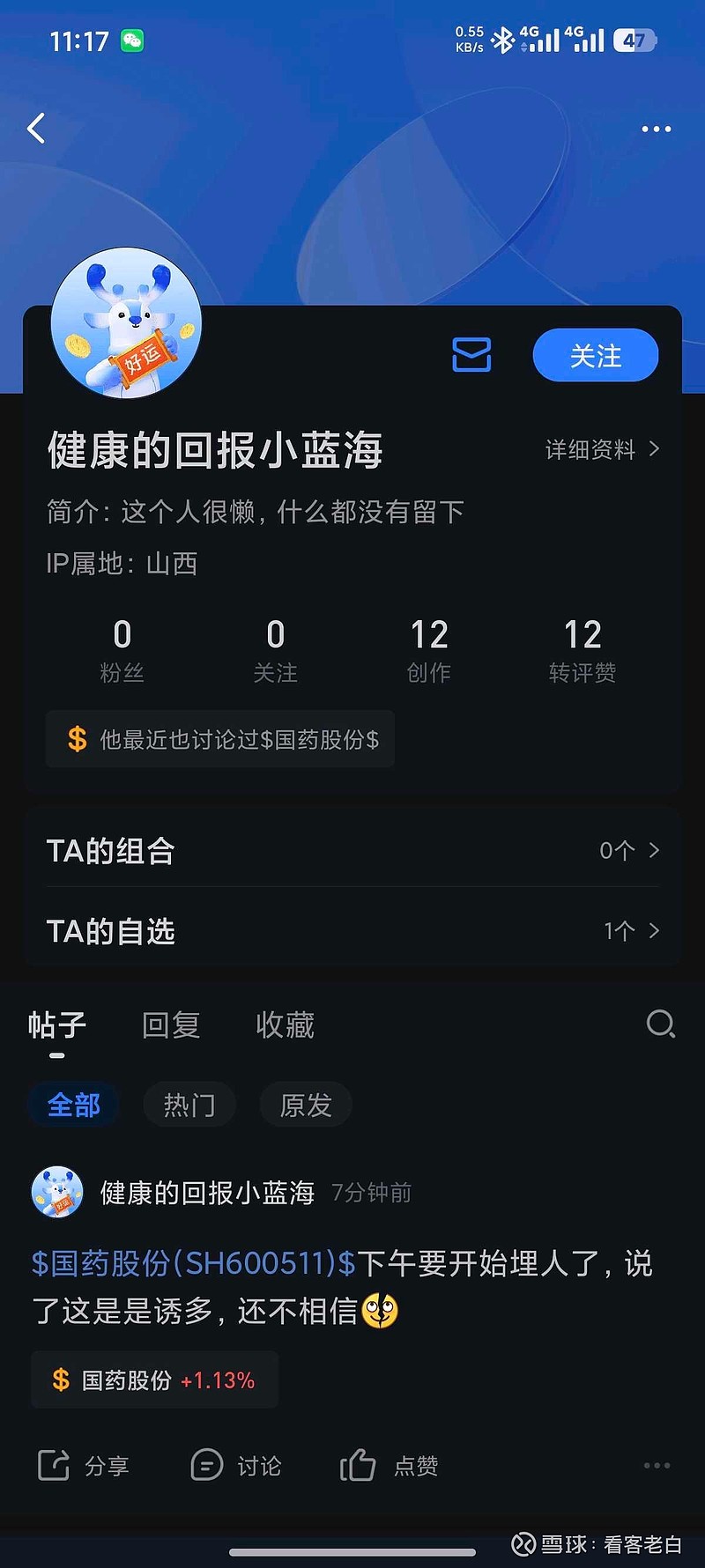This screenshot has width=705, height=1568.
Task: Open the private message envelope icon
Action: (471, 354)
